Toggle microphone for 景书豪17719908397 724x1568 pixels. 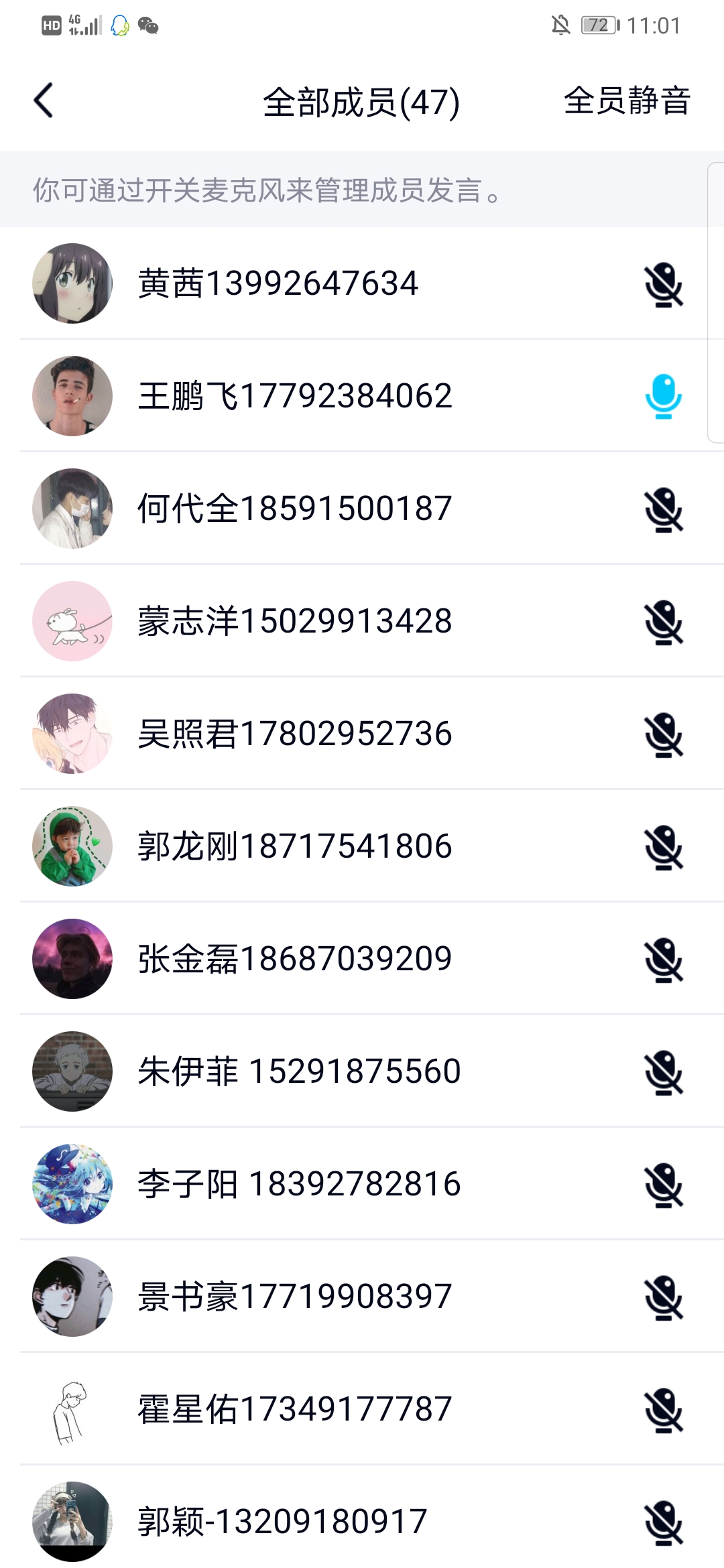click(x=663, y=1298)
